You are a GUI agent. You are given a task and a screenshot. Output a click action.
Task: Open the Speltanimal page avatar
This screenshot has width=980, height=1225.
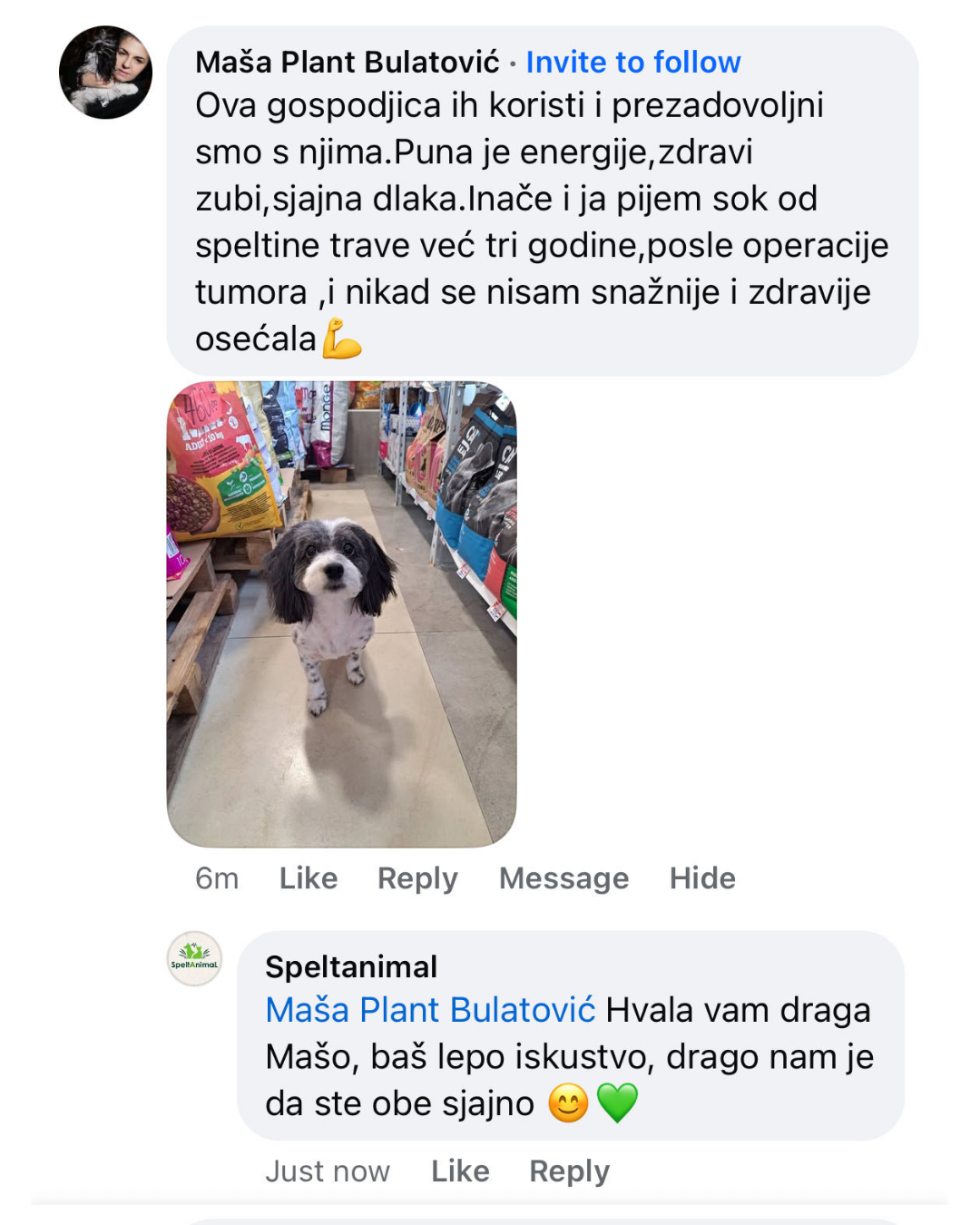click(x=194, y=958)
